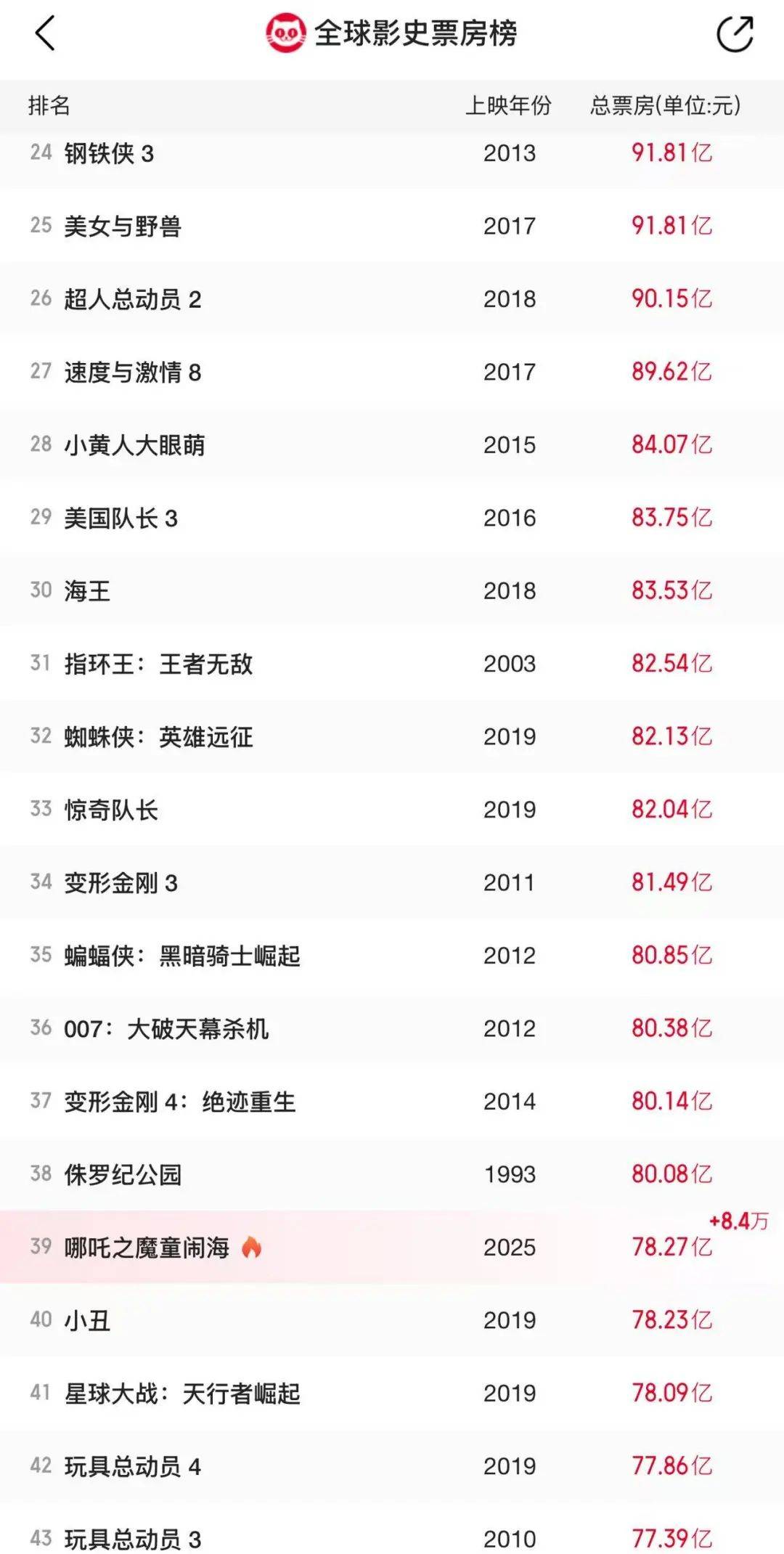This screenshot has width=784, height=1554.
Task: Select the 海王 entry
Action: [392, 590]
